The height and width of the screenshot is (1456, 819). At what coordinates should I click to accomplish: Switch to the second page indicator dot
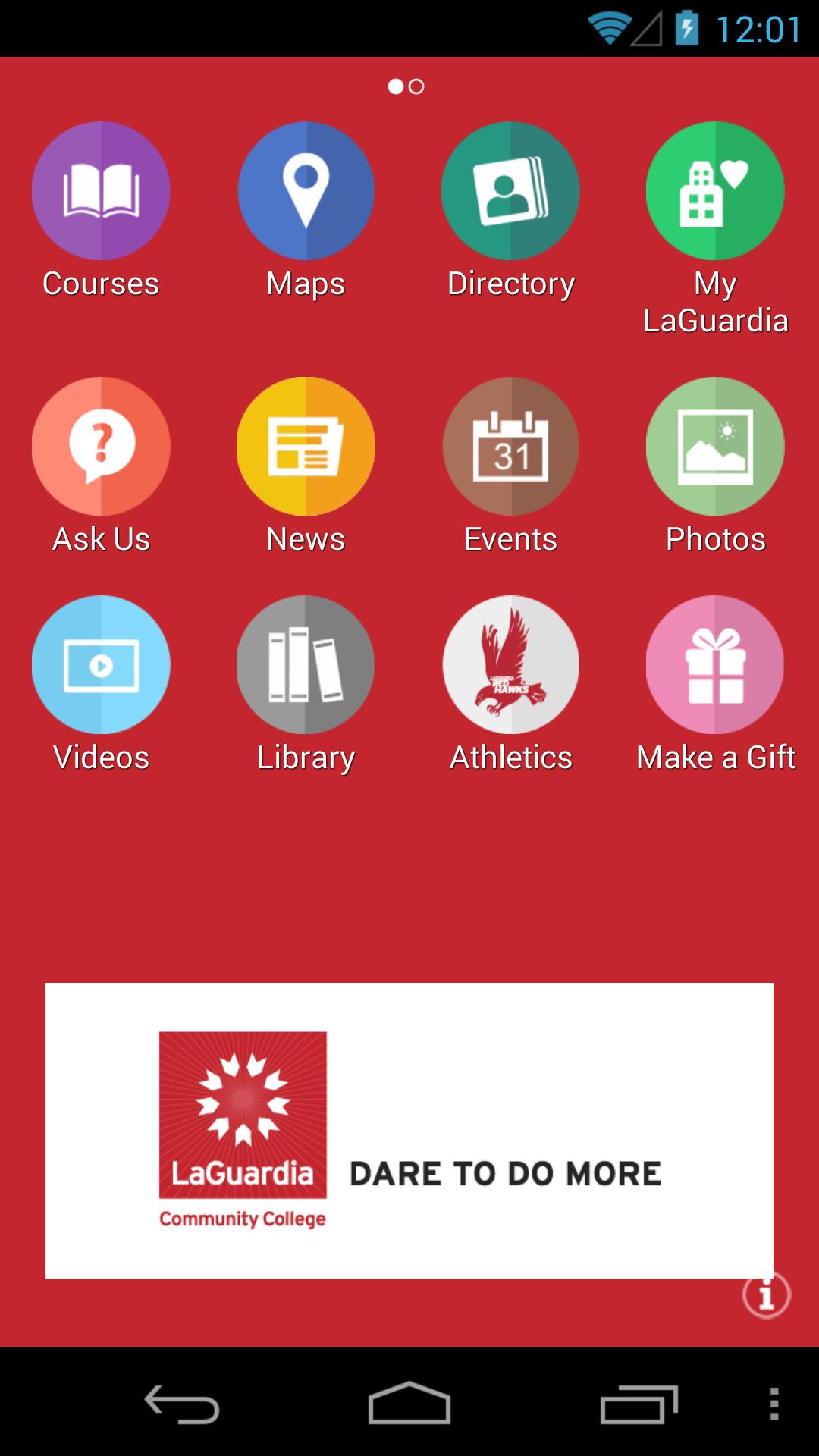tap(416, 86)
